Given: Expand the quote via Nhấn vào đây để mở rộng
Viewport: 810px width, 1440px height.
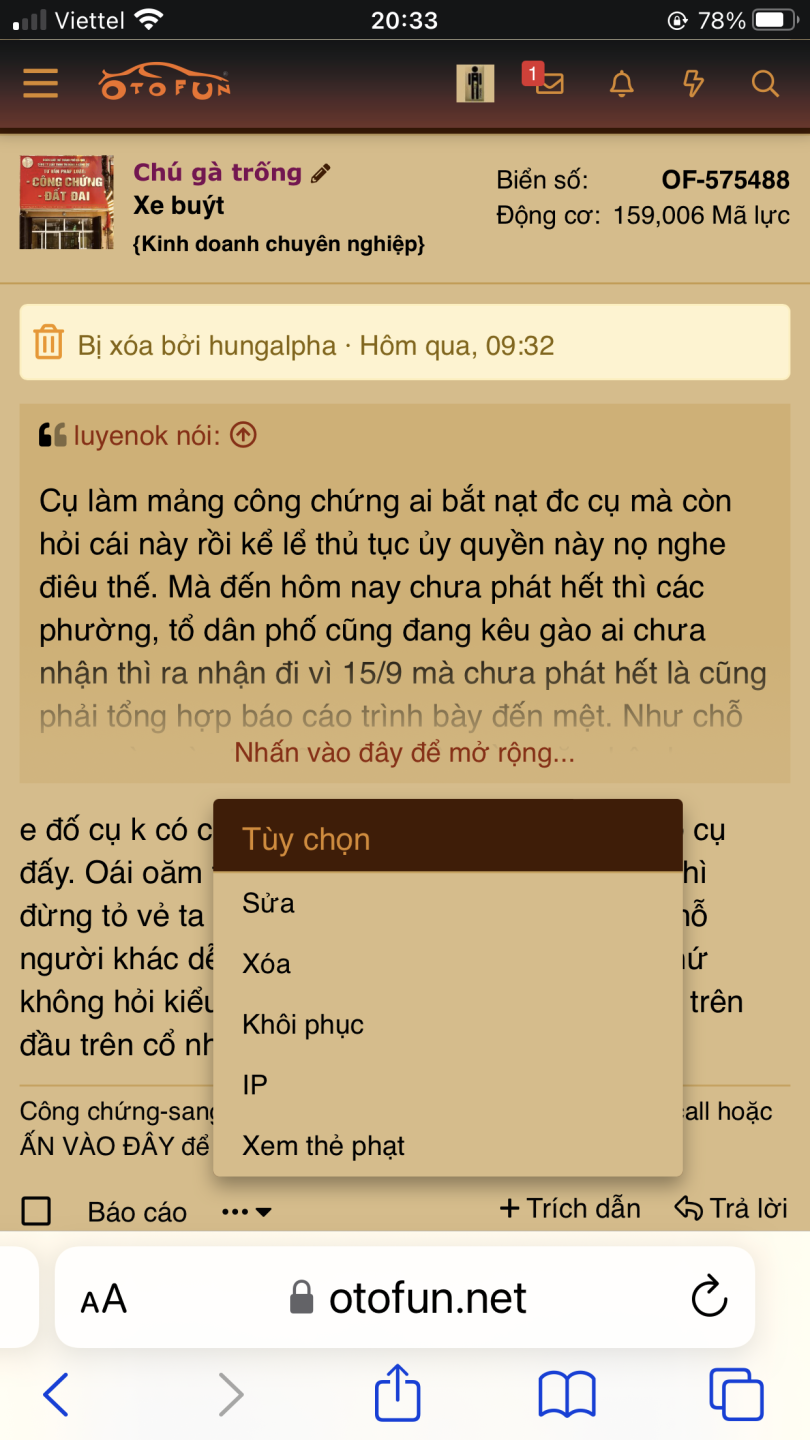Looking at the screenshot, I should coord(404,752).
